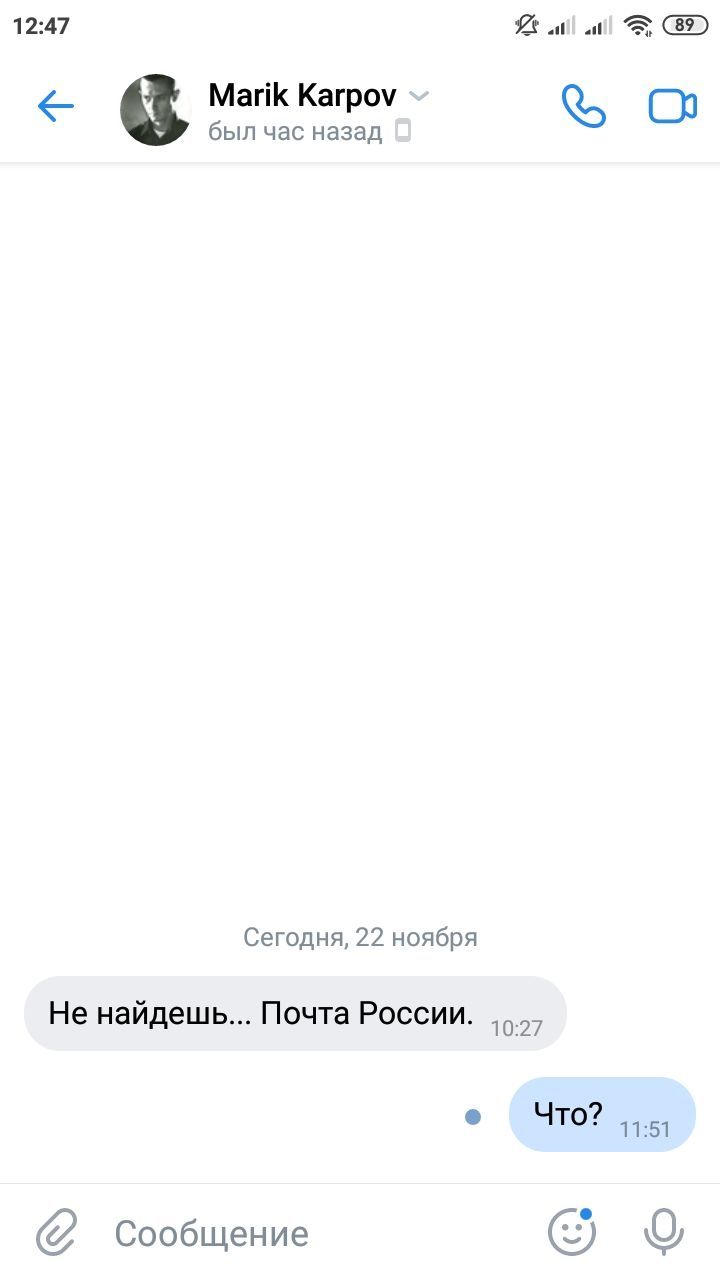Start a video call with Marik
Screen dimensions: 720x1280
coord(672,107)
